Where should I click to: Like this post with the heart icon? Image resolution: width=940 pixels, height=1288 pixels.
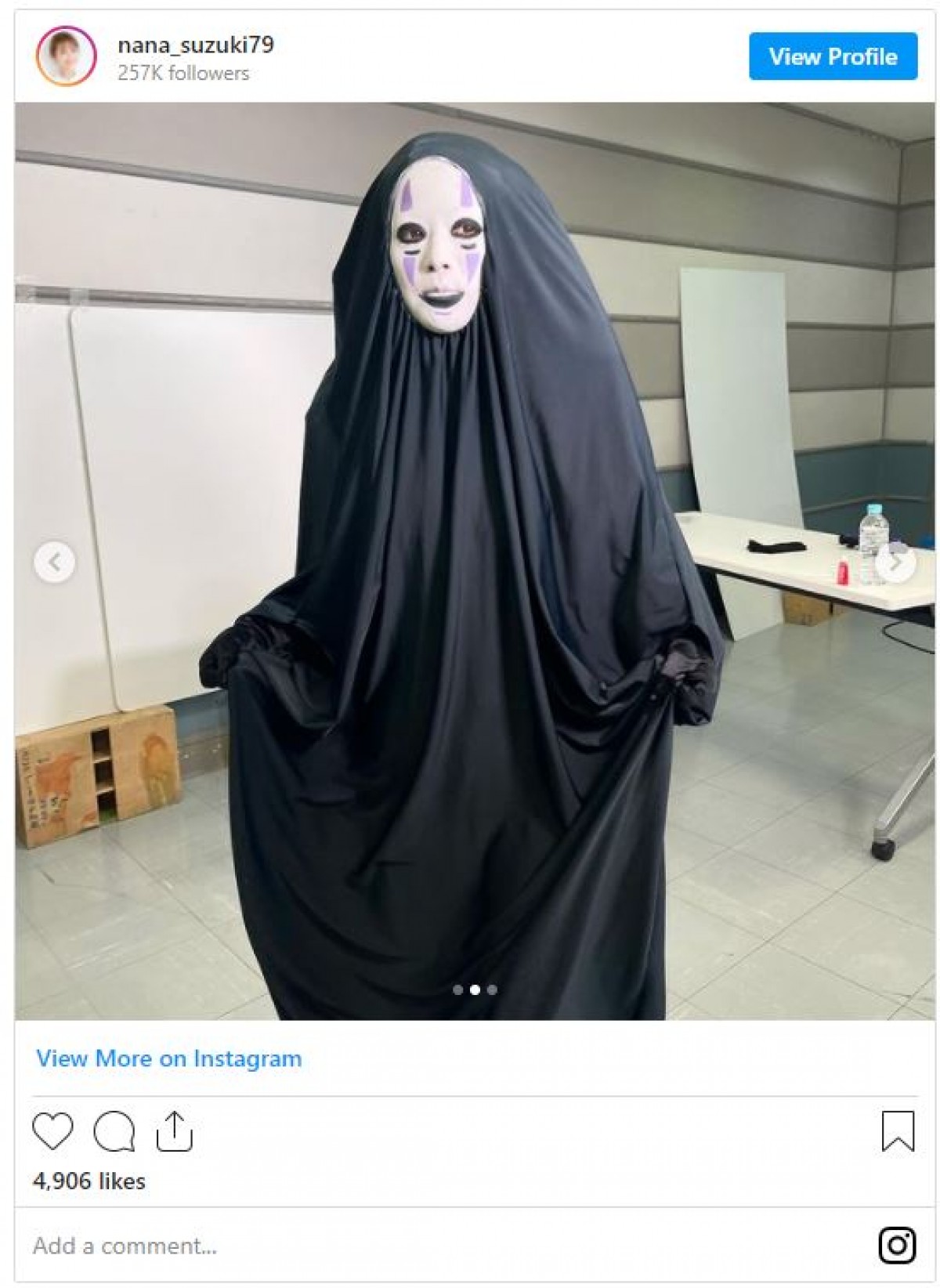pyautogui.click(x=52, y=1131)
